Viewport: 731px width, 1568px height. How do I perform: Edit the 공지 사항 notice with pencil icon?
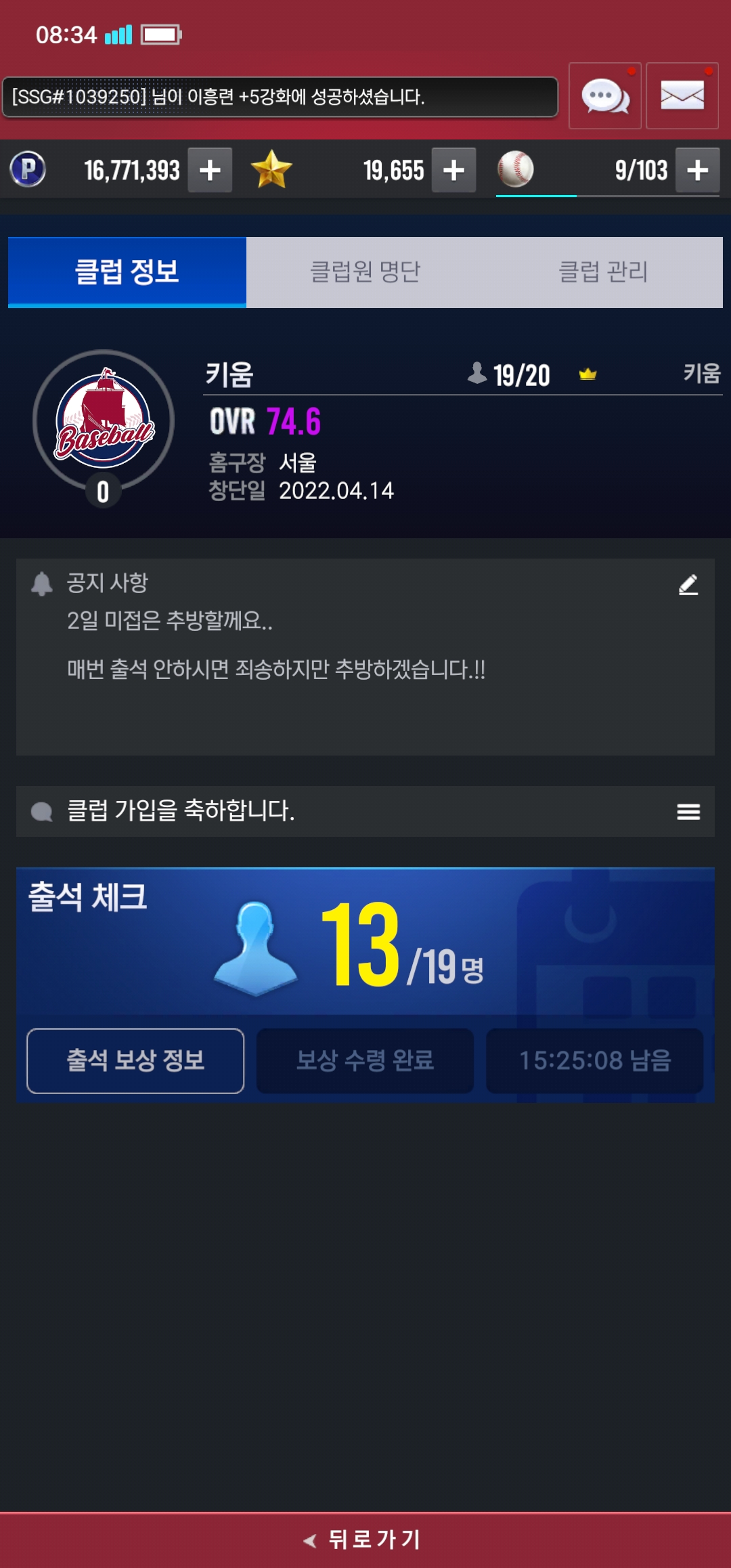[x=688, y=584]
